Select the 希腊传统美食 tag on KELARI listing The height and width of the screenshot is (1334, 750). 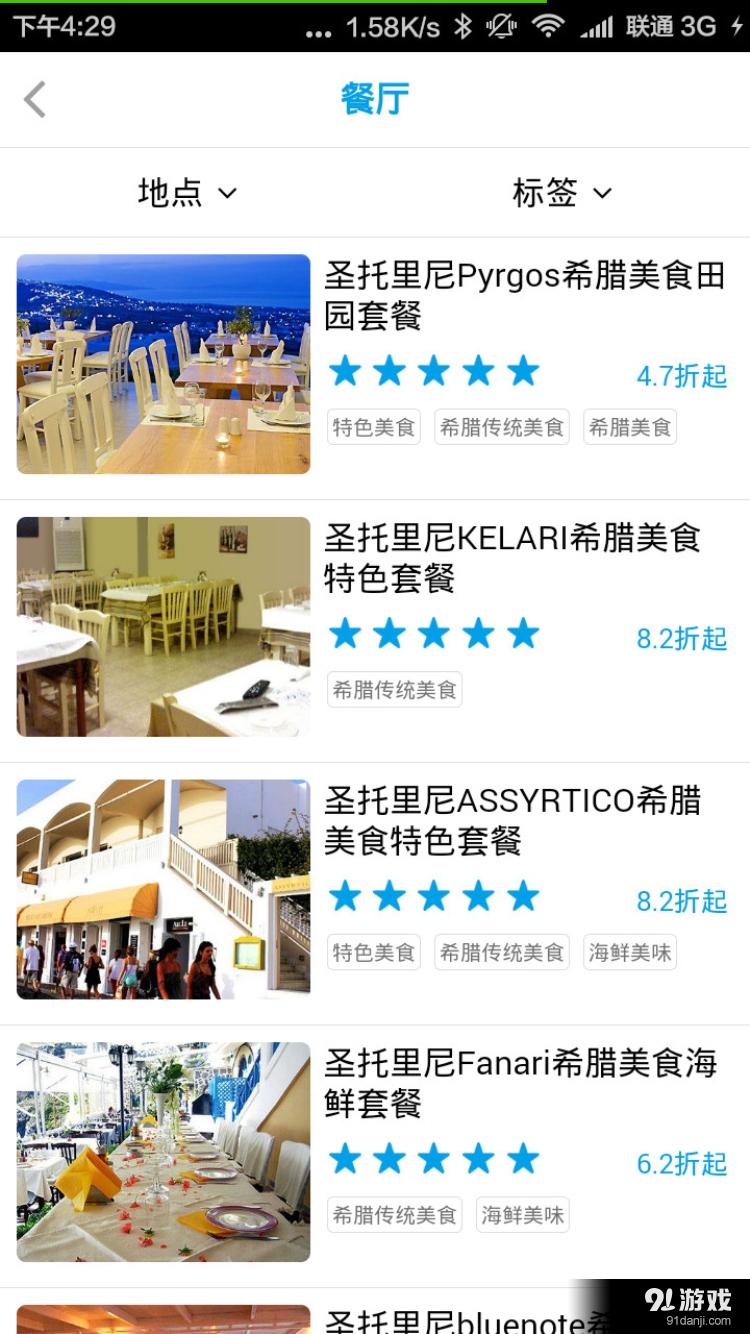(394, 689)
